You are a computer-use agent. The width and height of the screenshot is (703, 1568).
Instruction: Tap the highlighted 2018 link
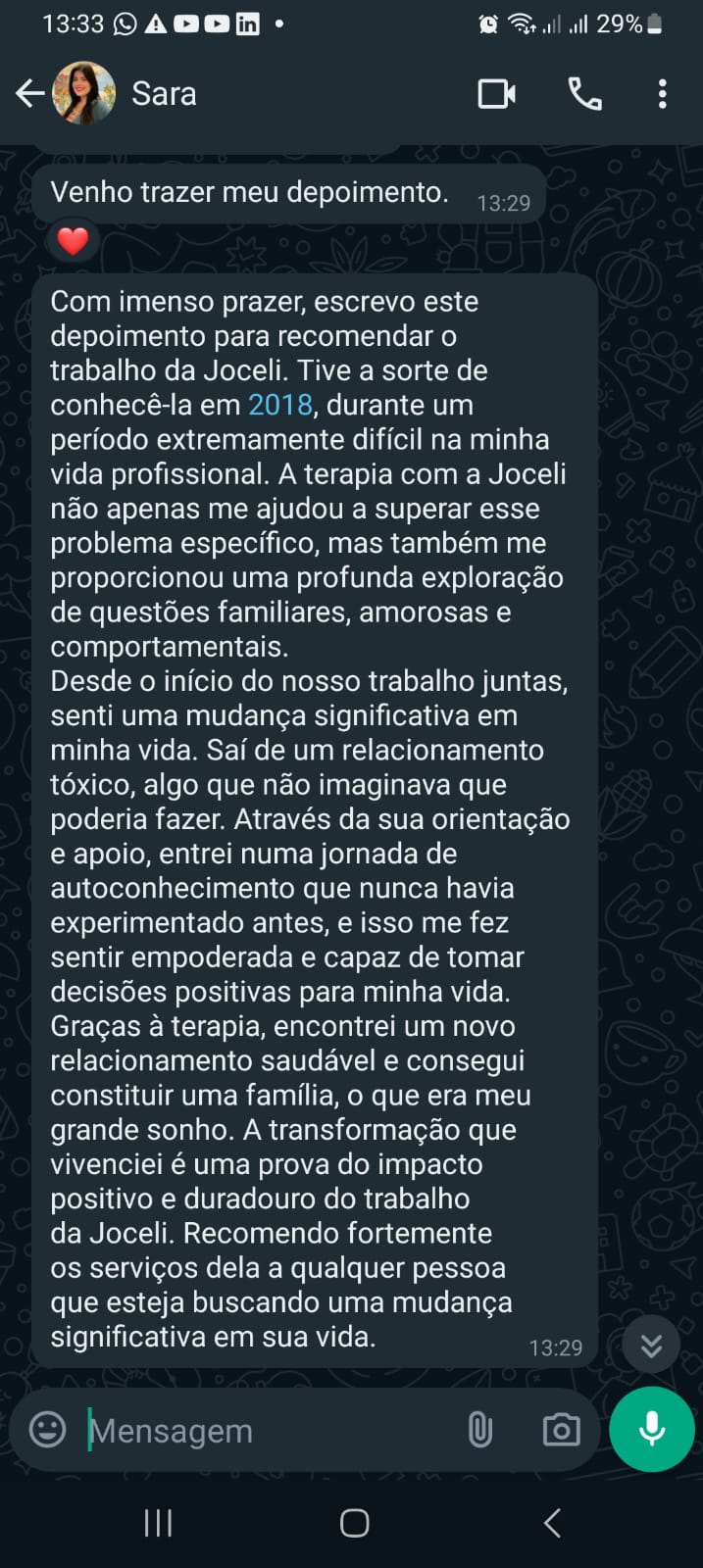click(x=280, y=405)
